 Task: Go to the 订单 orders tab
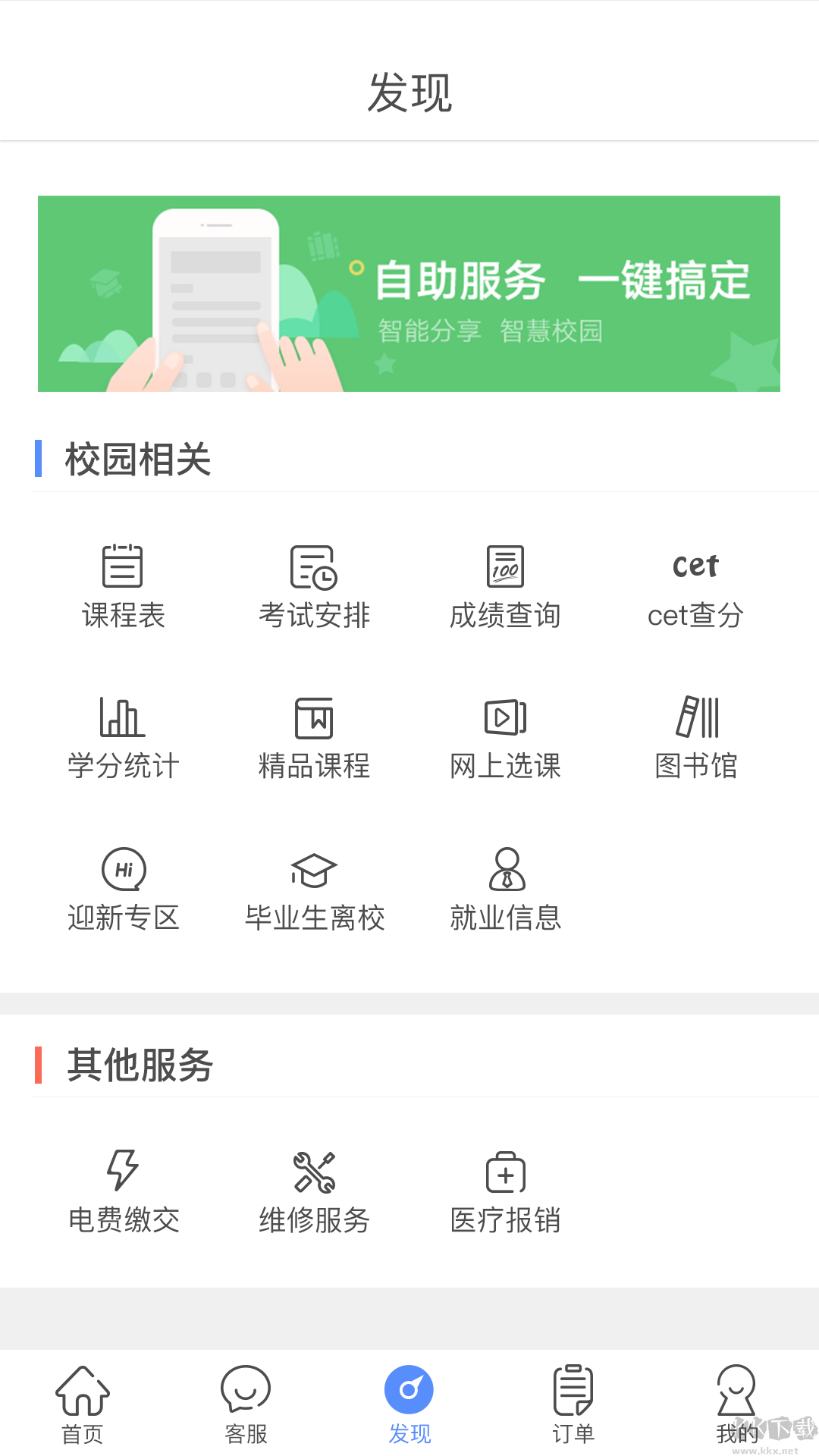coord(573,1404)
